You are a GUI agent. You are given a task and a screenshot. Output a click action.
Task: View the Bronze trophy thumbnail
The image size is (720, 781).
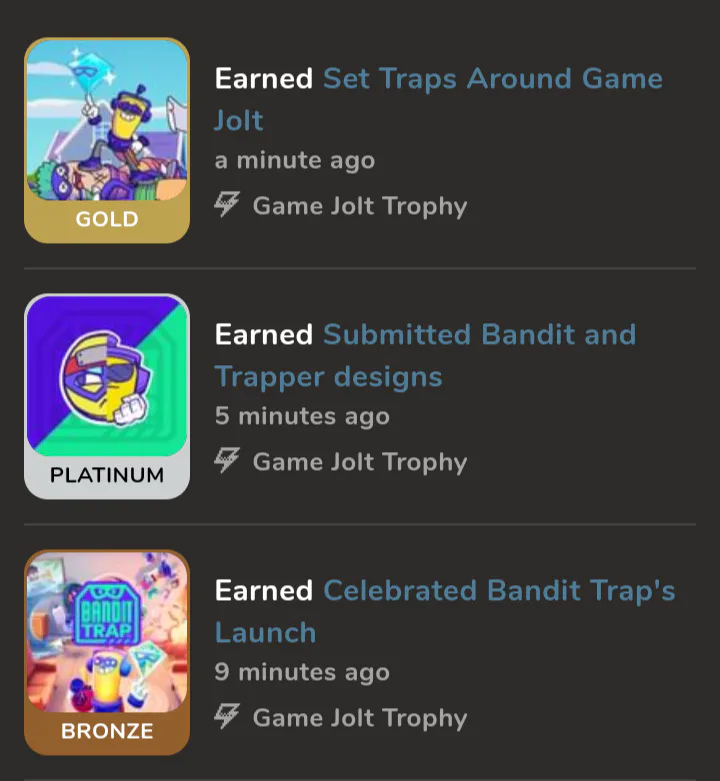[107, 652]
